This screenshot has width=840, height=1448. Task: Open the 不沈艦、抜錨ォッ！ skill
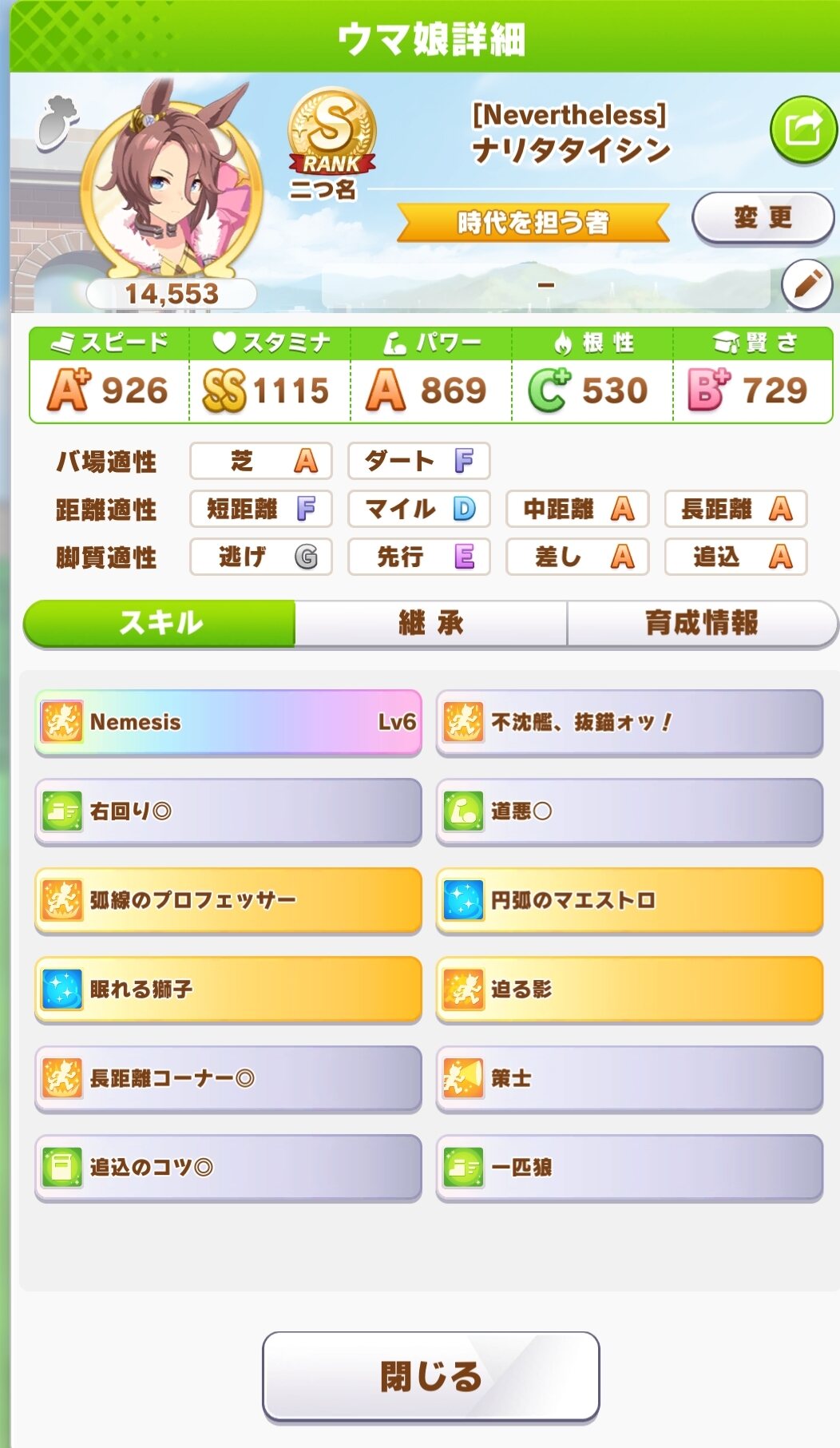629,722
